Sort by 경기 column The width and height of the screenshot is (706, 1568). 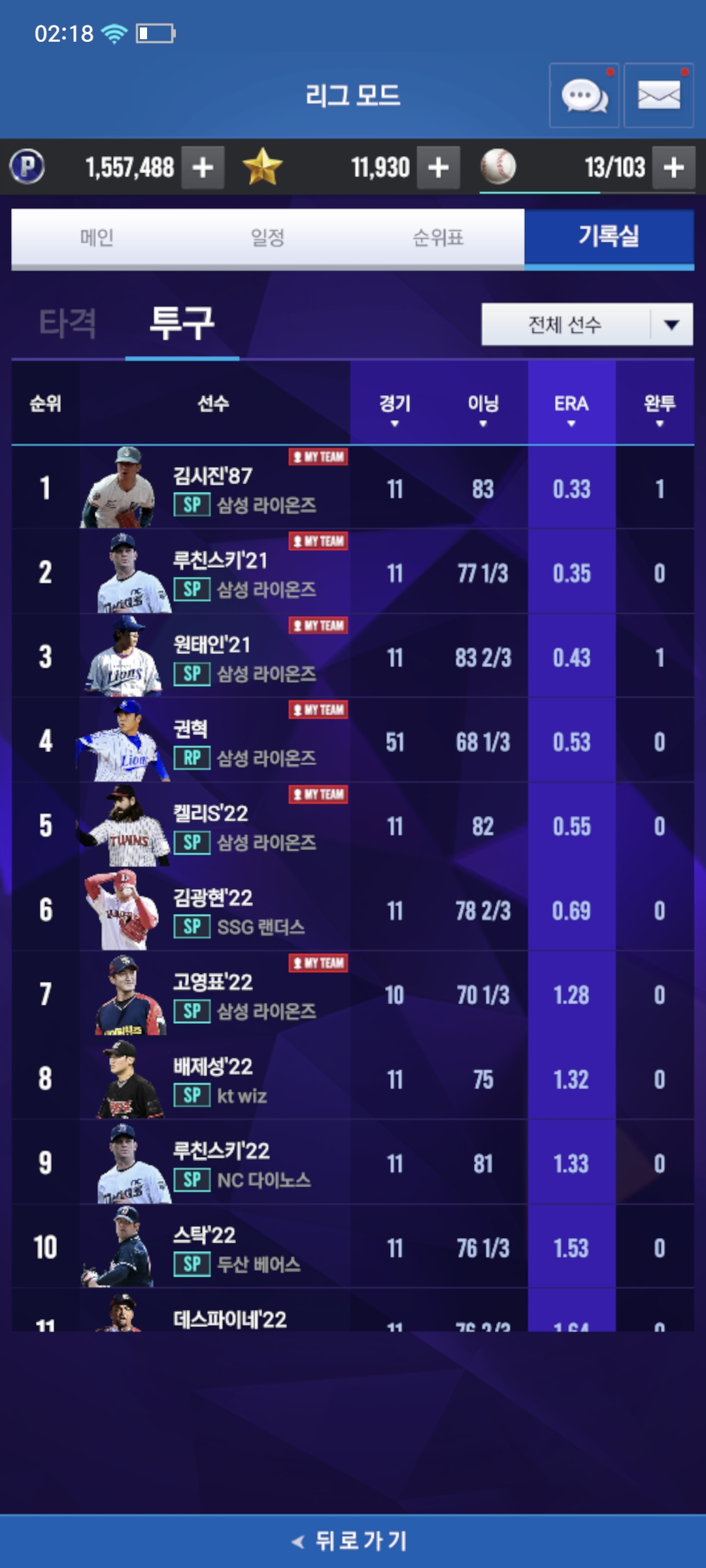(395, 408)
